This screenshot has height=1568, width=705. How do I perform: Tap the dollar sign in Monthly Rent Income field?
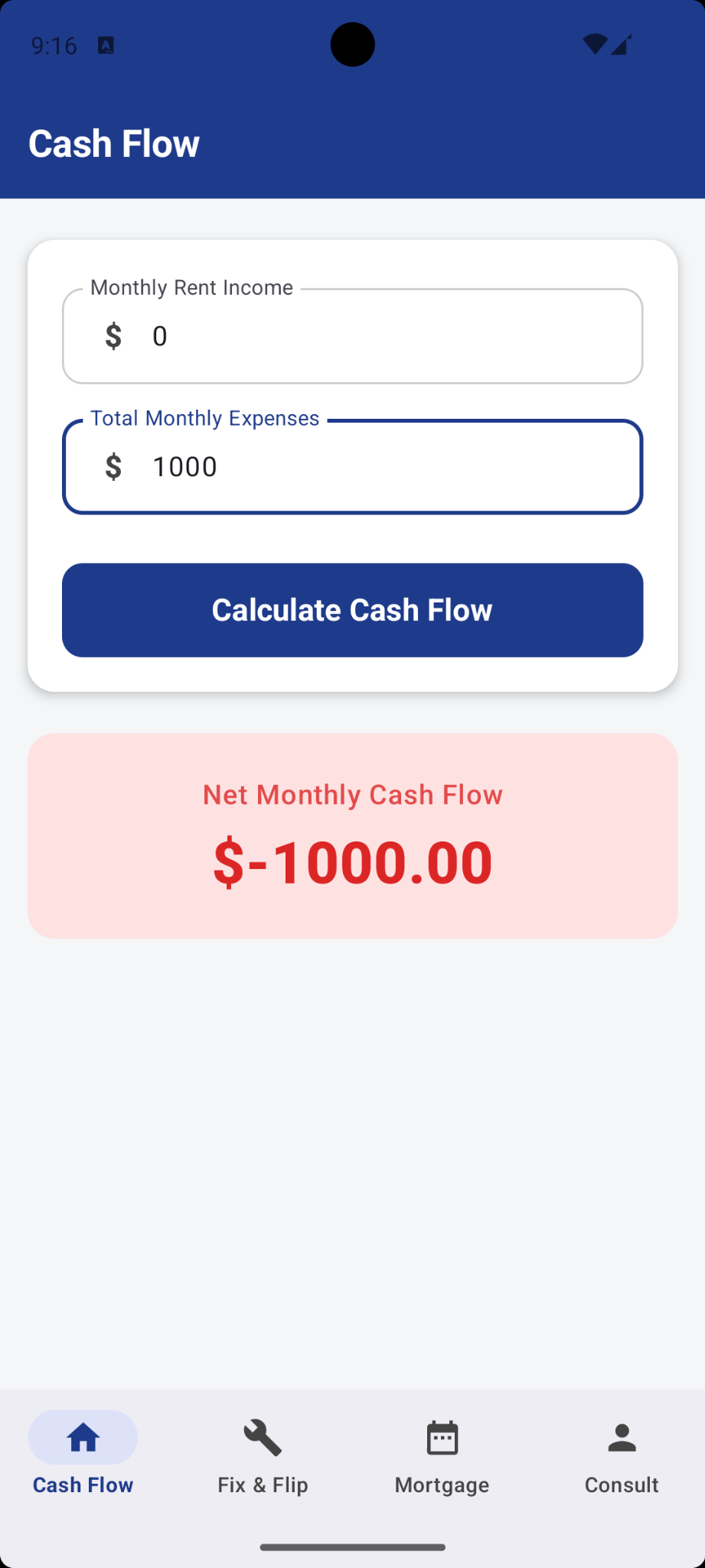113,335
